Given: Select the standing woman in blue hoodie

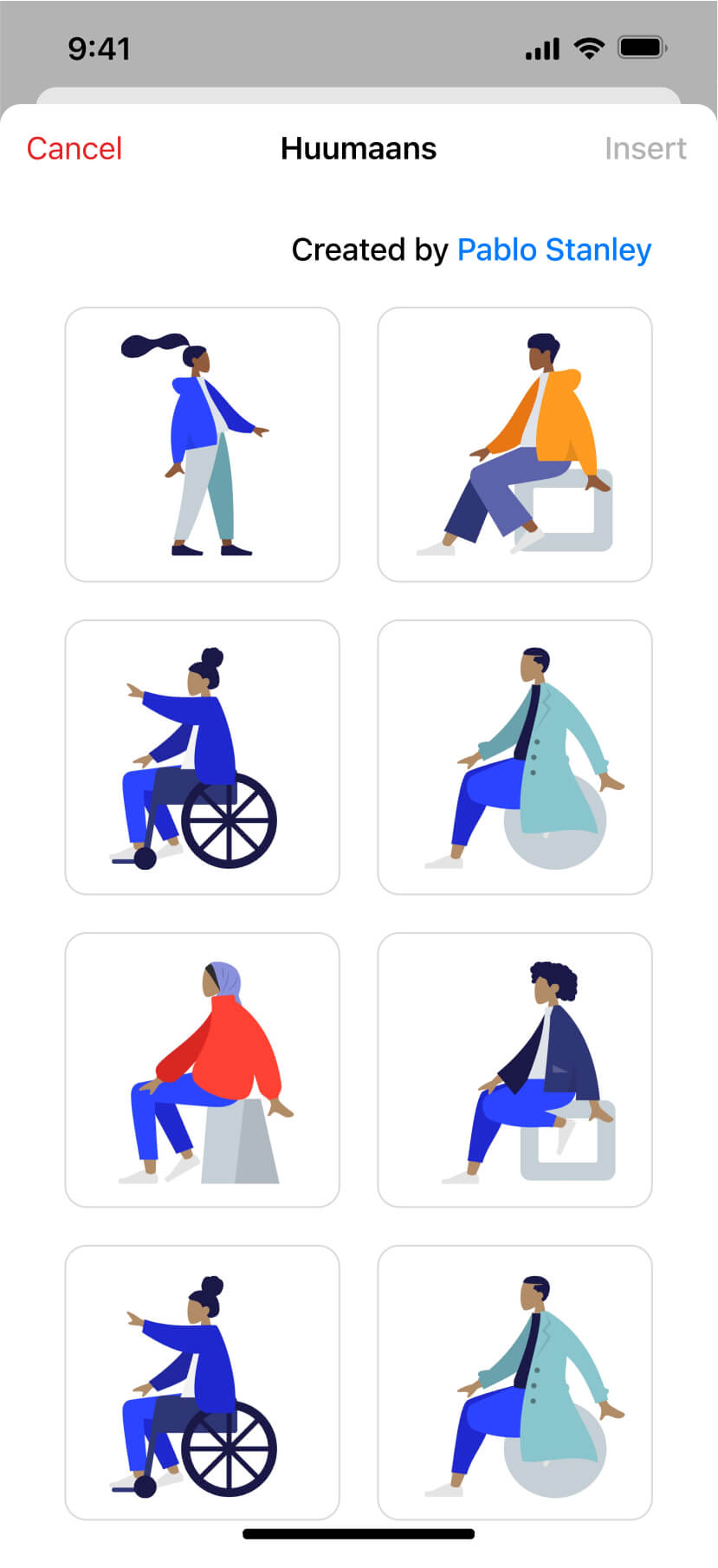Looking at the screenshot, I should pyautogui.click(x=202, y=444).
